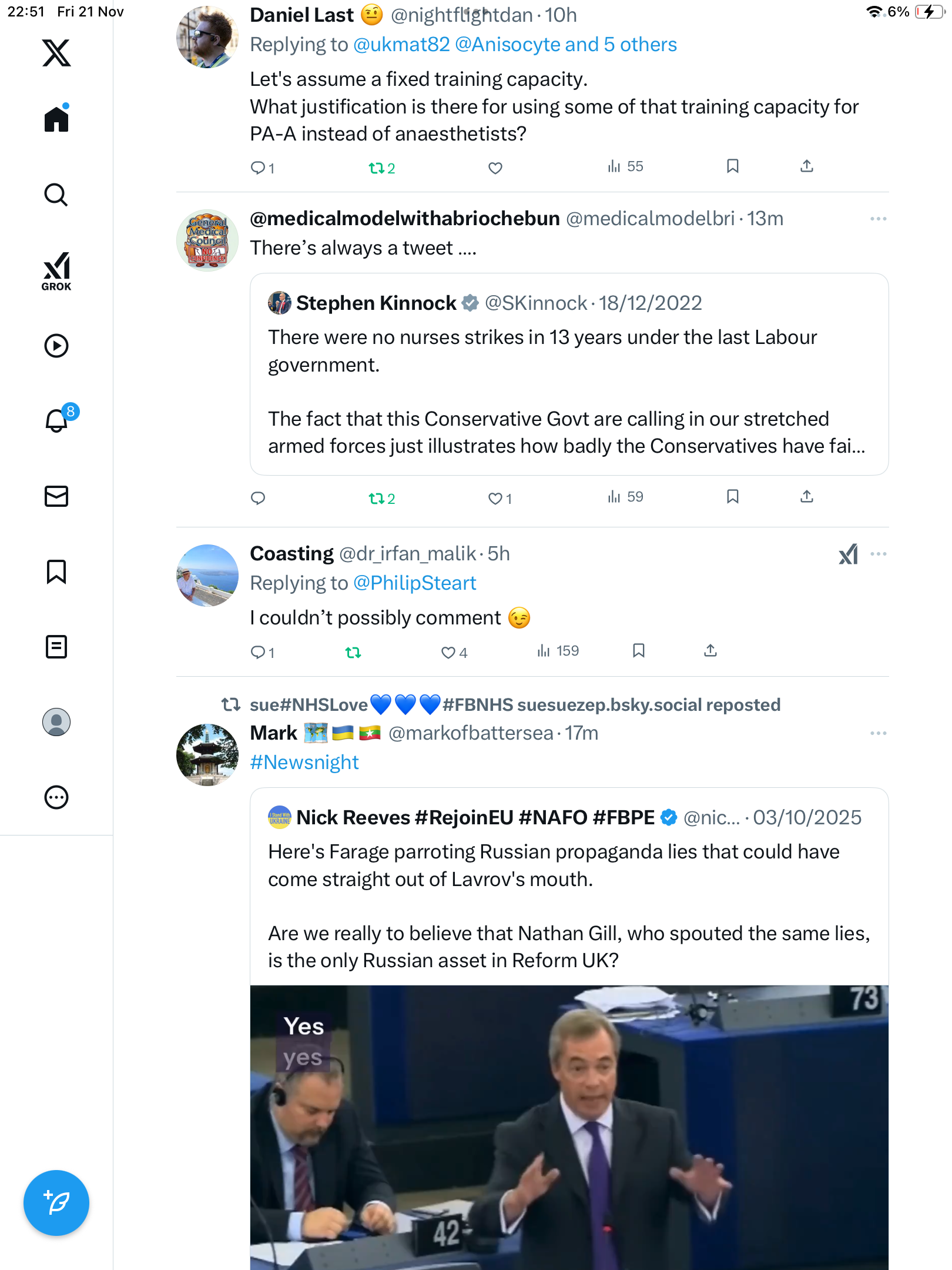This screenshot has width=952, height=1270.
Task: Compose a new post
Action: pos(56,1203)
